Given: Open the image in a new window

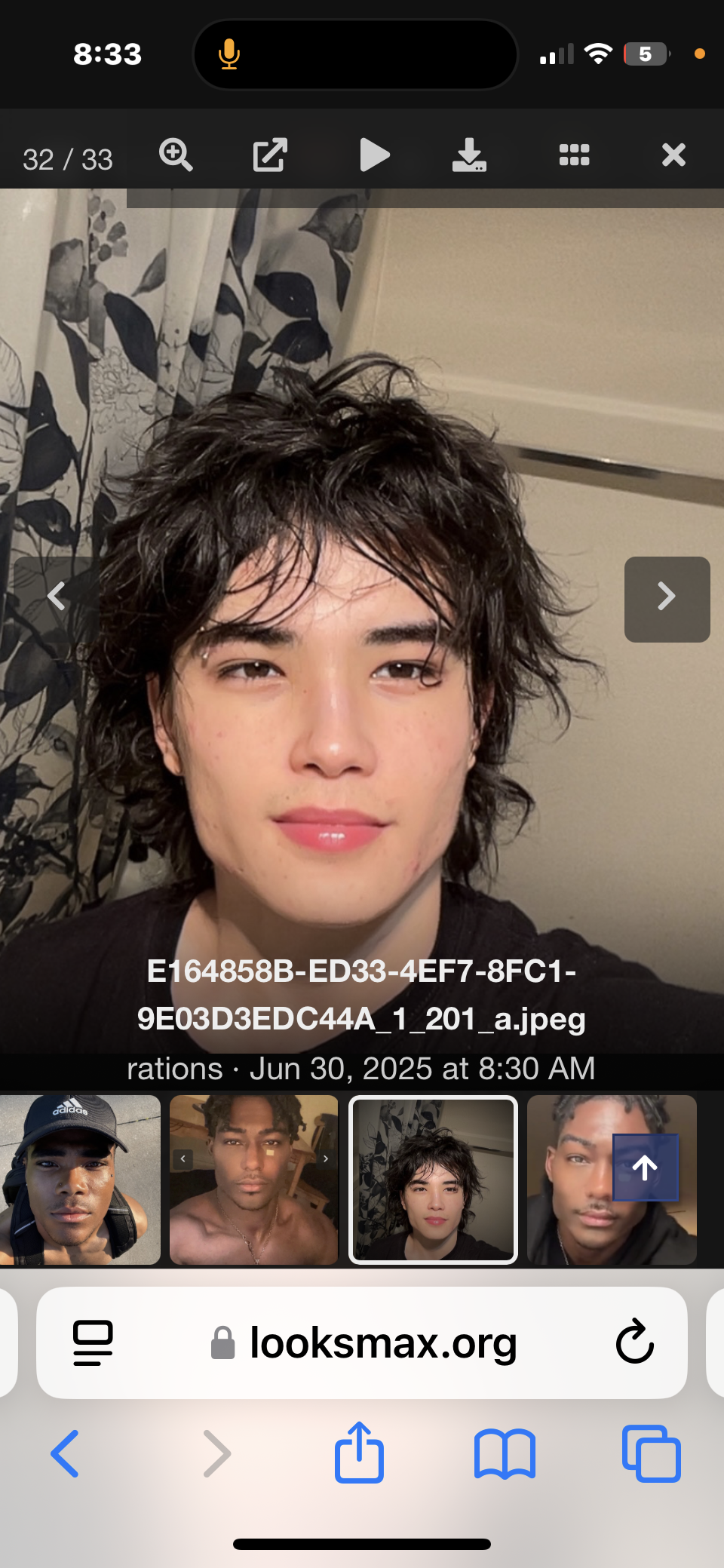Looking at the screenshot, I should point(270,155).
